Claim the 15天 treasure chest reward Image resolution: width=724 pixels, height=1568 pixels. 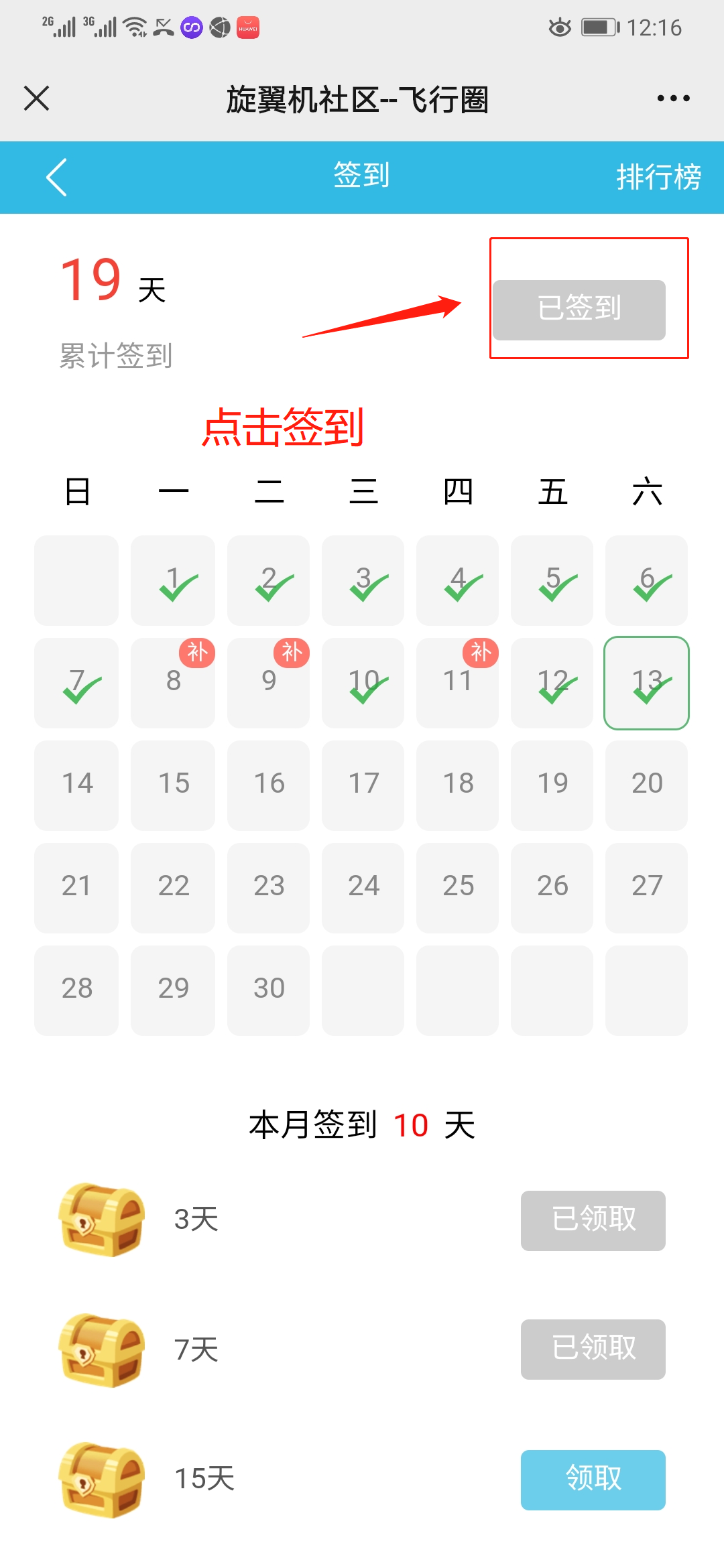click(x=593, y=1480)
